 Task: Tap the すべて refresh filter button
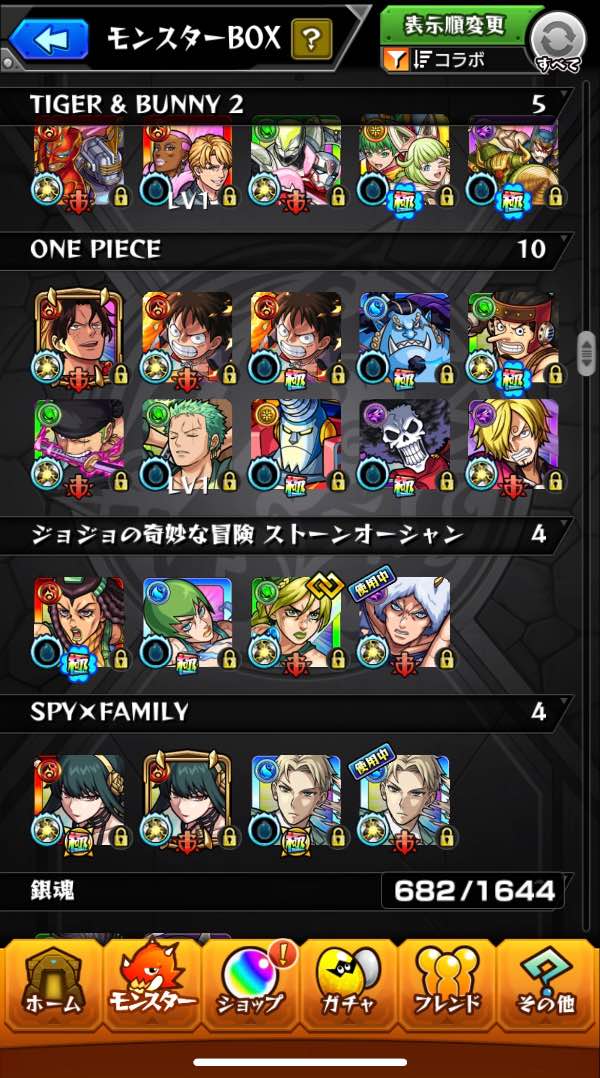(x=557, y=41)
